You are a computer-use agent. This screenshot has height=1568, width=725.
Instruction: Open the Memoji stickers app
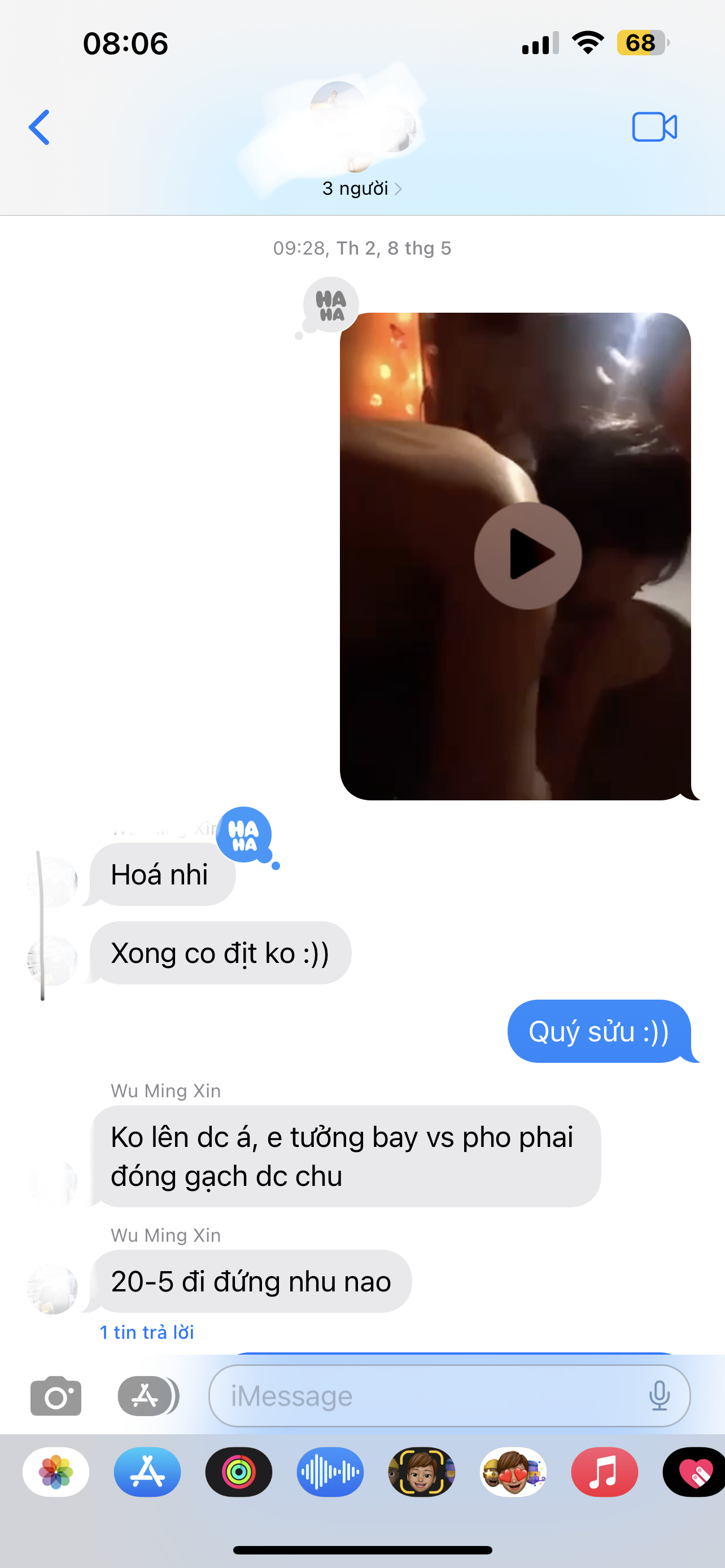pyautogui.click(x=513, y=1472)
